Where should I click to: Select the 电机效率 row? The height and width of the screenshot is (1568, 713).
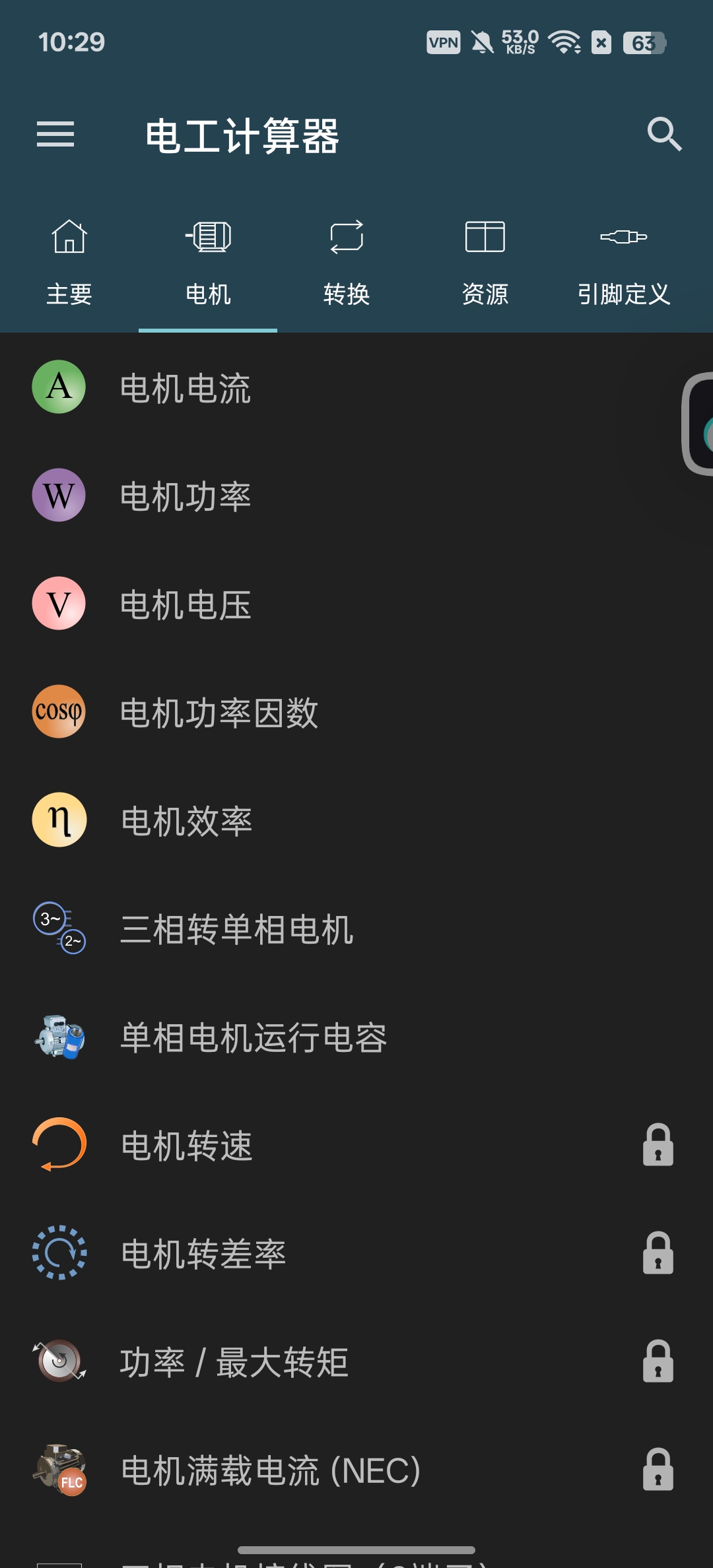(x=356, y=820)
